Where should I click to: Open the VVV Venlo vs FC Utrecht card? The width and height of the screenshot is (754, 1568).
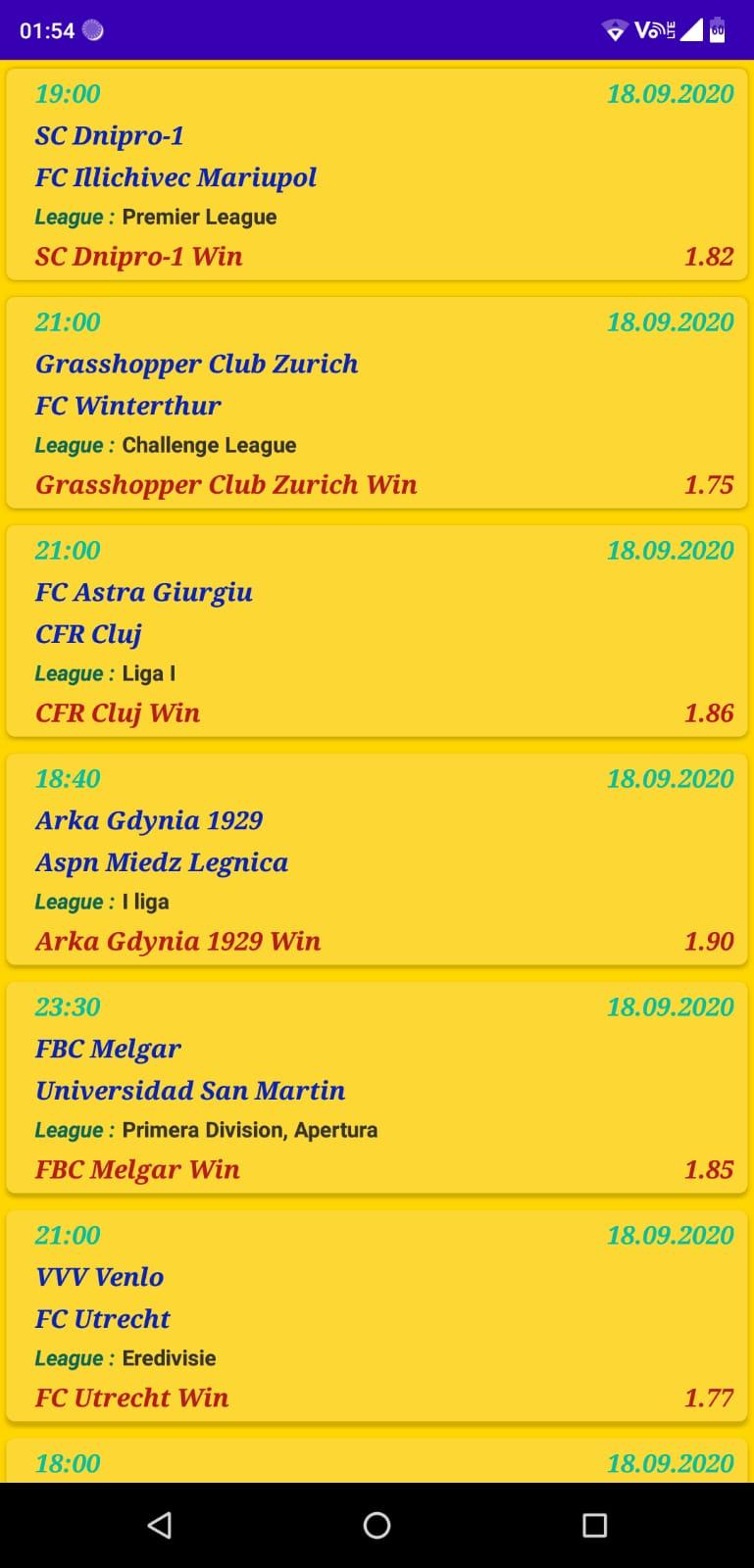377,1316
